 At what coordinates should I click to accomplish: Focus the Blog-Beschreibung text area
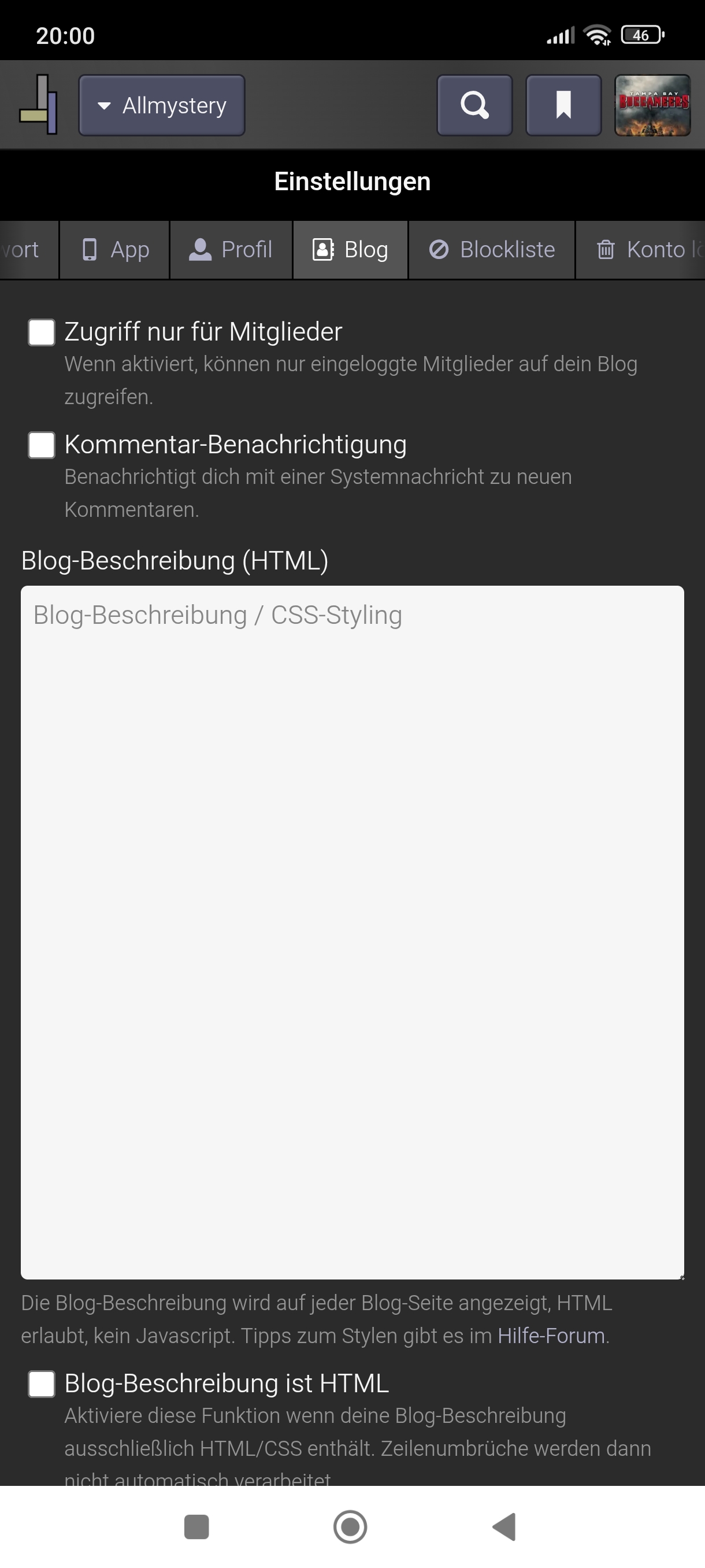(352, 932)
